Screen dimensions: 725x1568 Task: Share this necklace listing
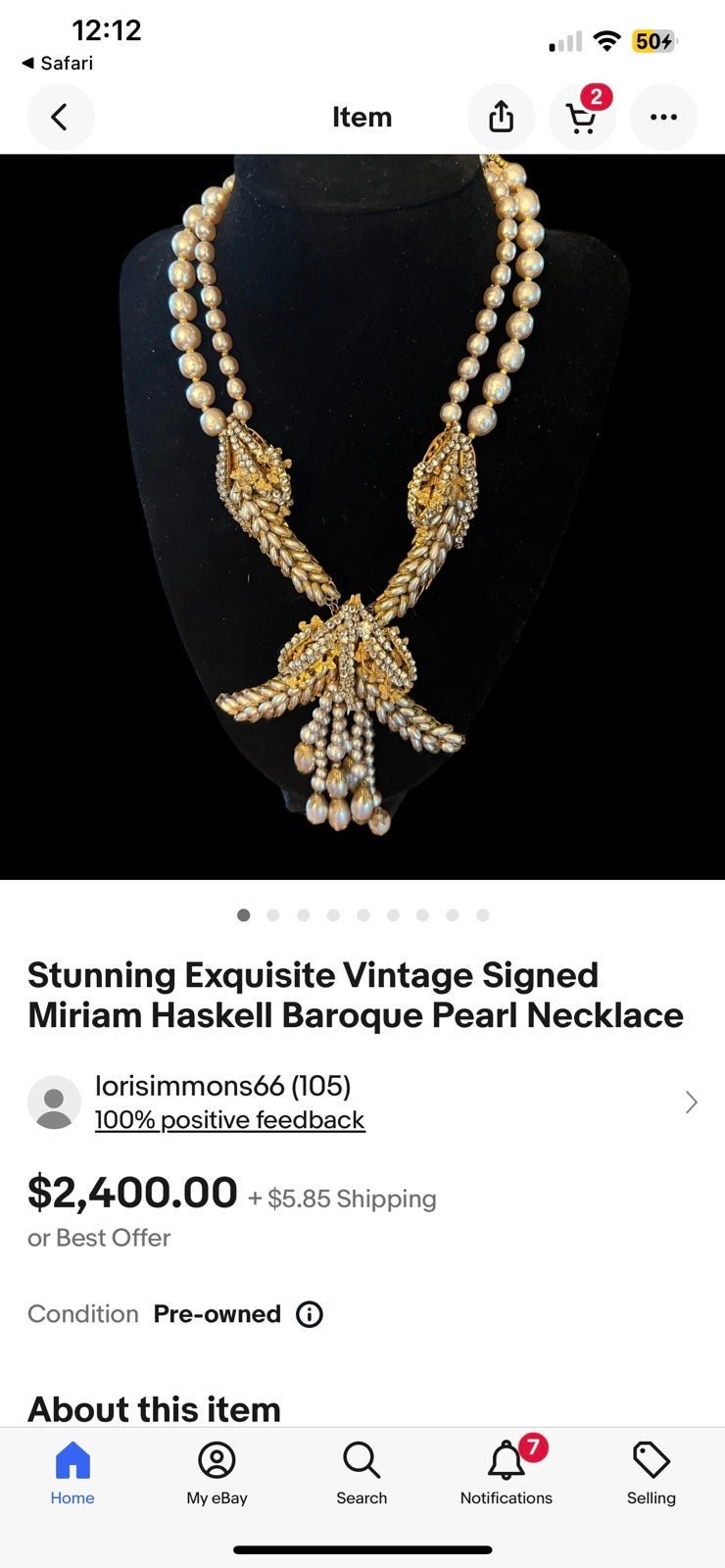(x=501, y=118)
